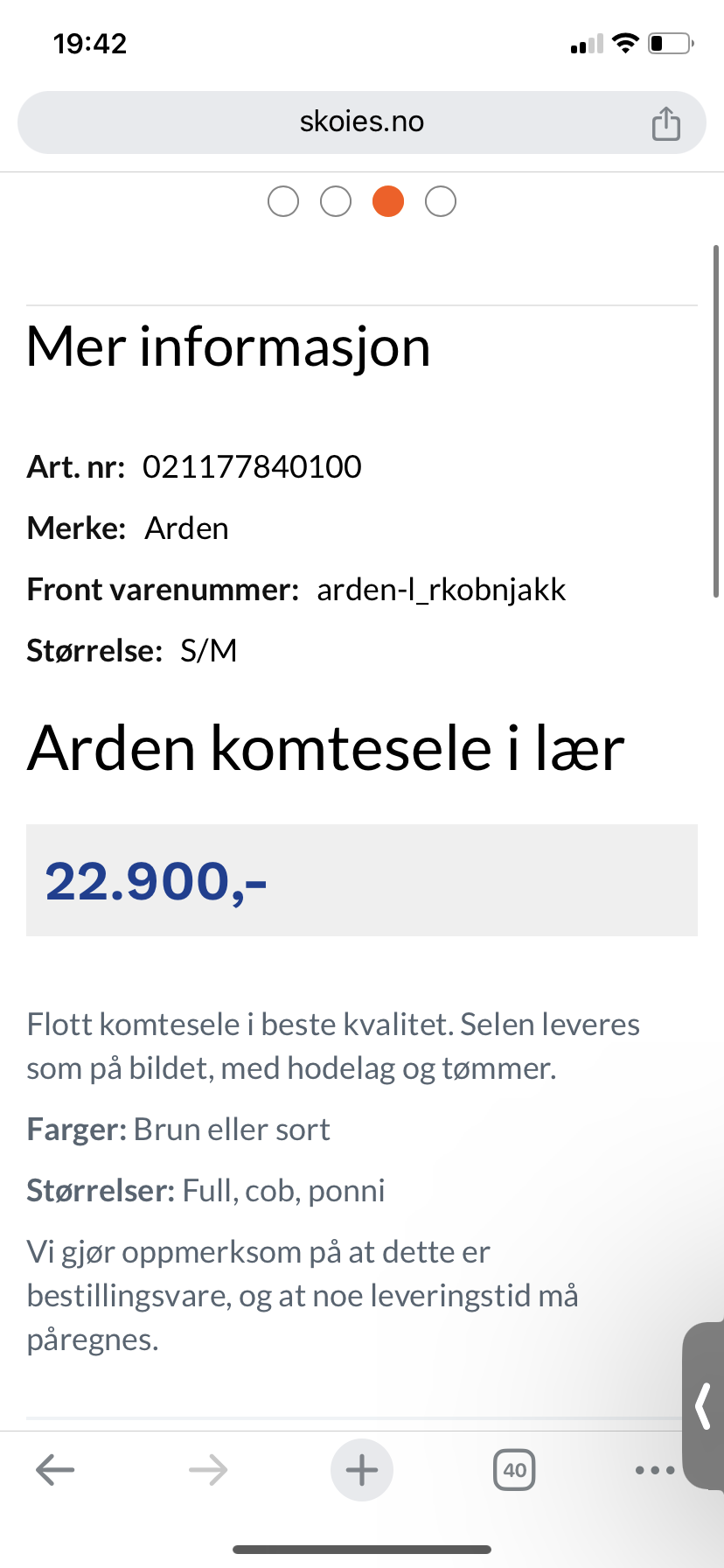Screen dimensions: 724x1568
Task: Open the more options ellipsis menu
Action: [654, 1470]
